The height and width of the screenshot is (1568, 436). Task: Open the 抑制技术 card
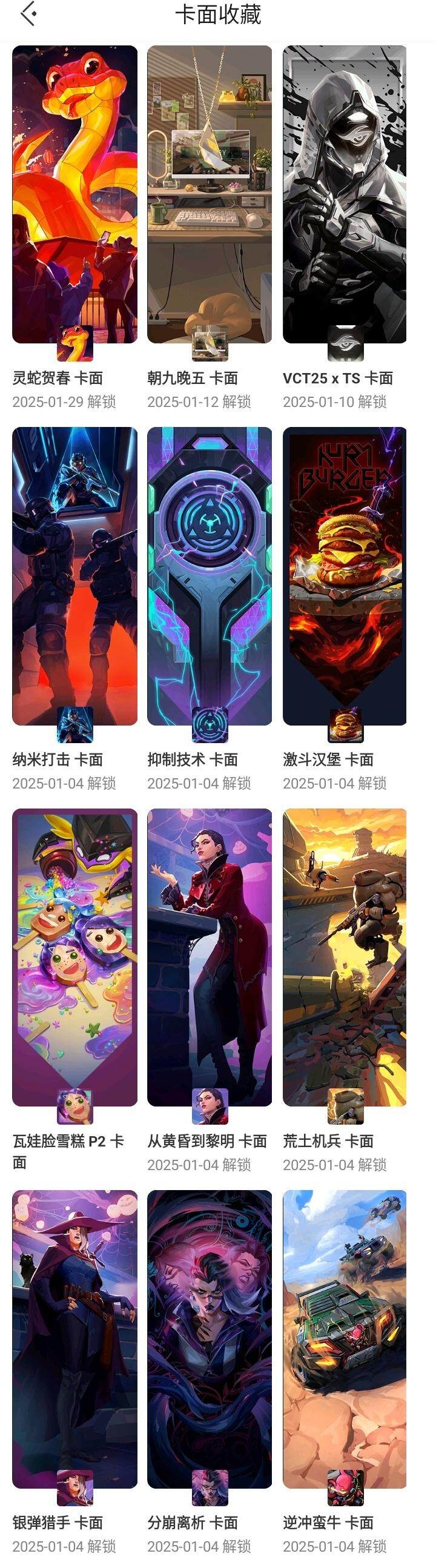(x=210, y=576)
